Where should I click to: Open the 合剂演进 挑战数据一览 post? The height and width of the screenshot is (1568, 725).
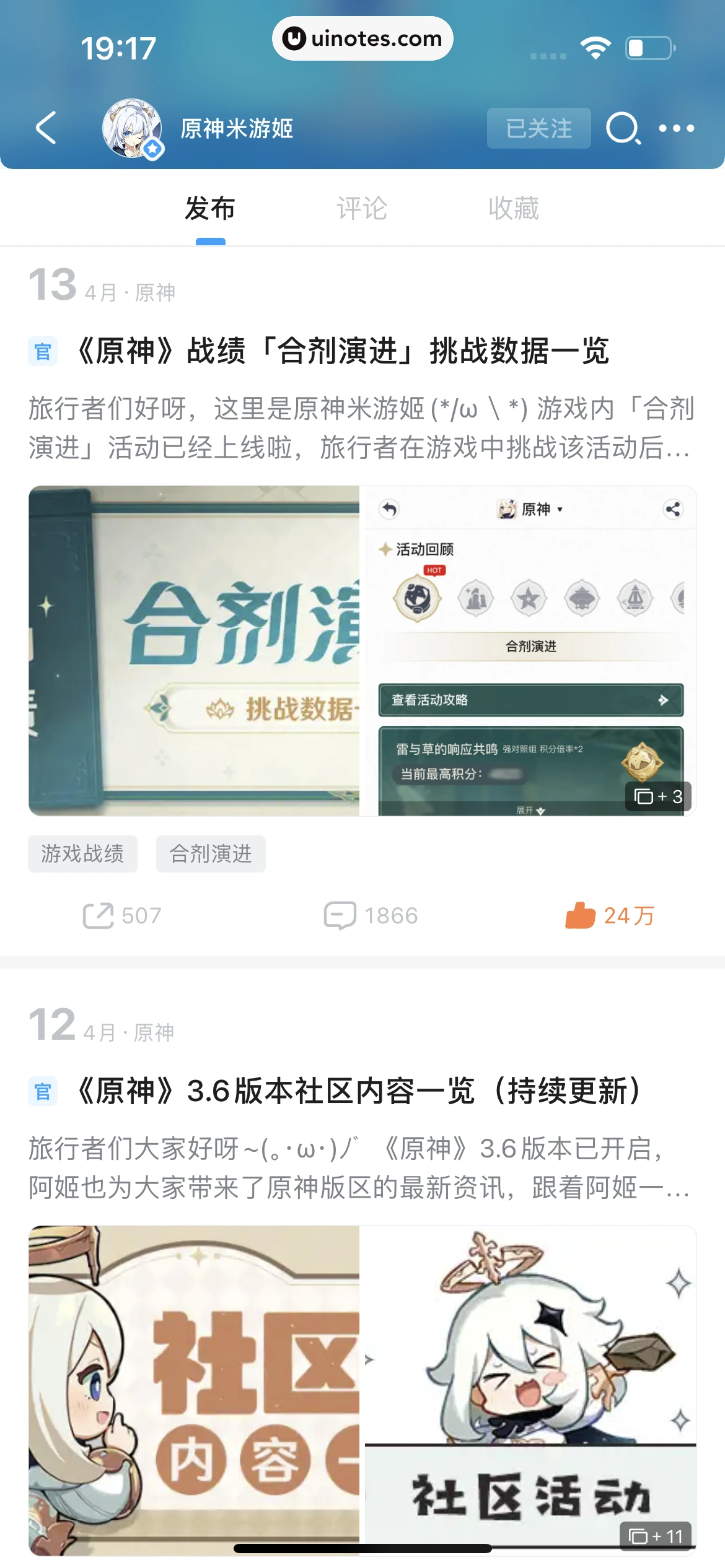coord(343,352)
